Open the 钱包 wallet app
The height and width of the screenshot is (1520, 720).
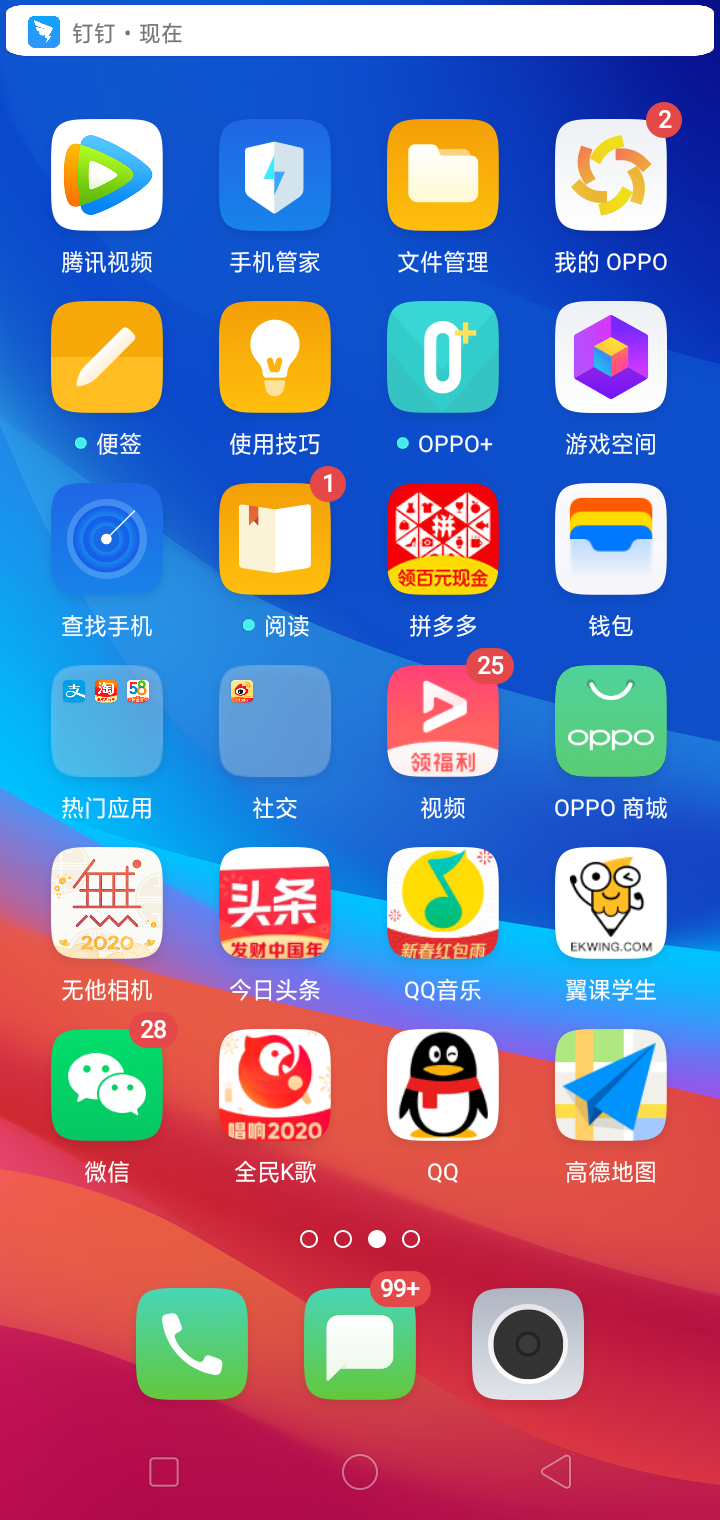[611, 539]
